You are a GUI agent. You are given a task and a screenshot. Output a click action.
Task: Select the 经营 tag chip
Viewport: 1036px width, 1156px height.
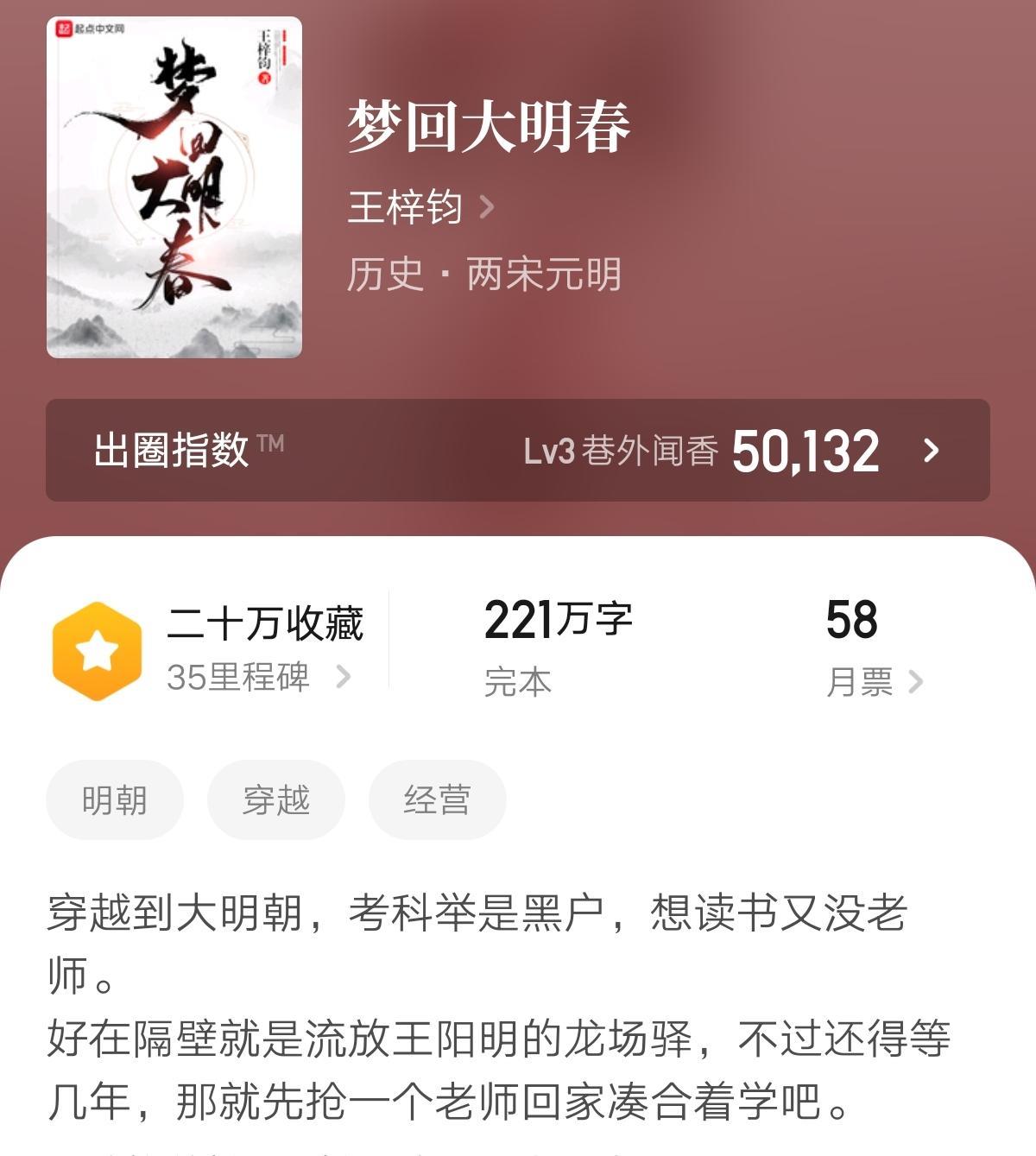point(437,800)
